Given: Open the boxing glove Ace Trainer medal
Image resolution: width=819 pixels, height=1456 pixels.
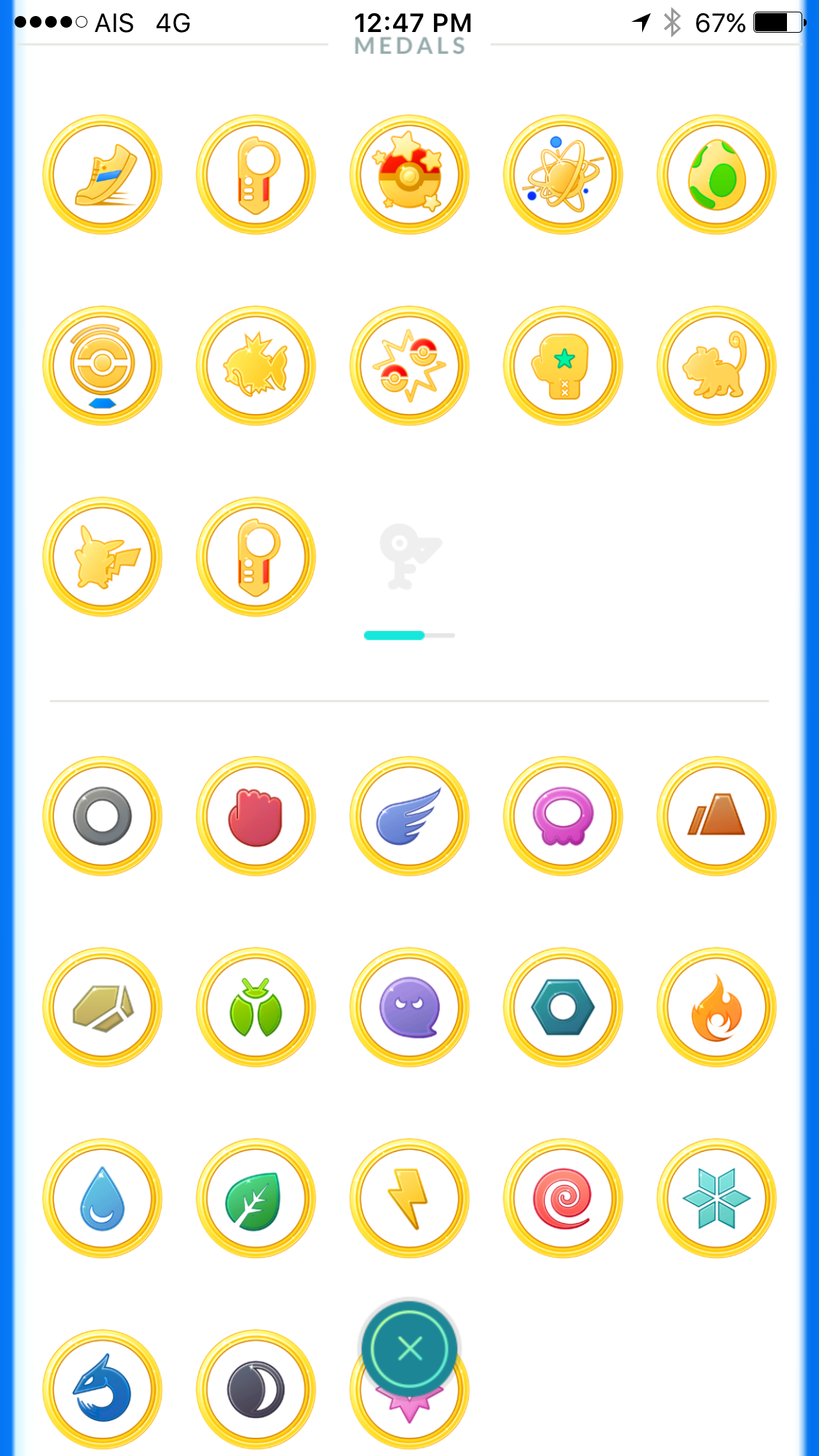Looking at the screenshot, I should coord(563,365).
